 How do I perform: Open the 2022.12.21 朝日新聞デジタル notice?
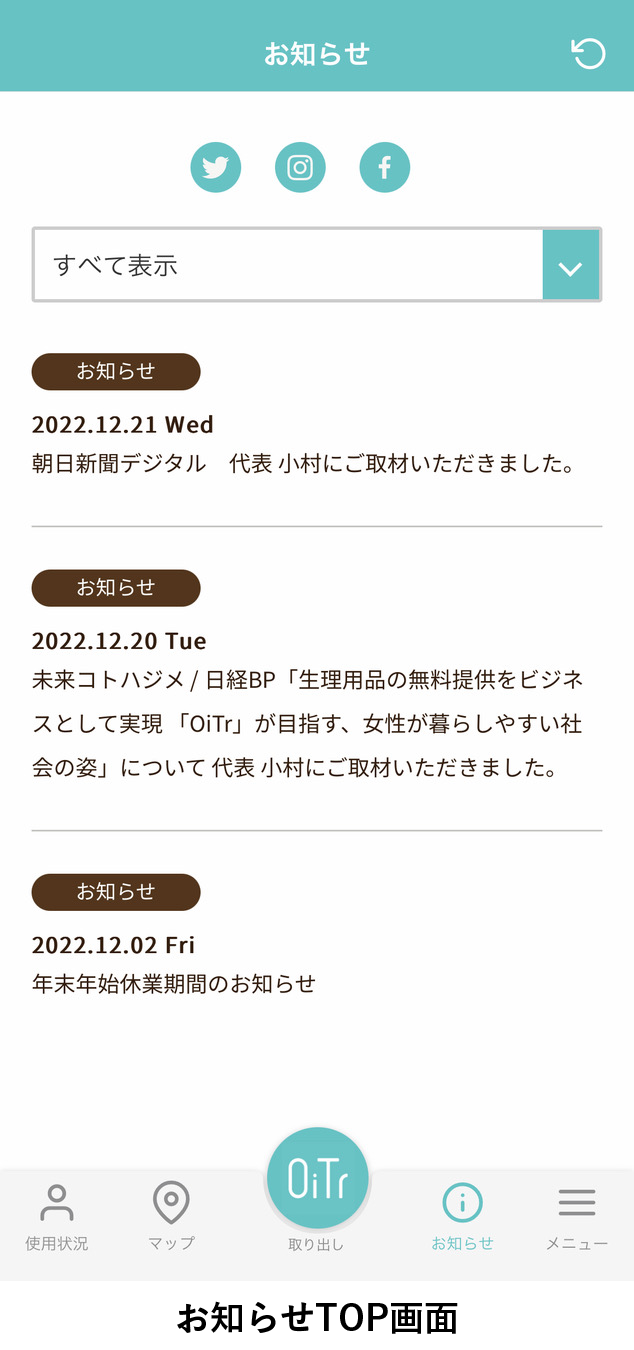[x=303, y=464]
